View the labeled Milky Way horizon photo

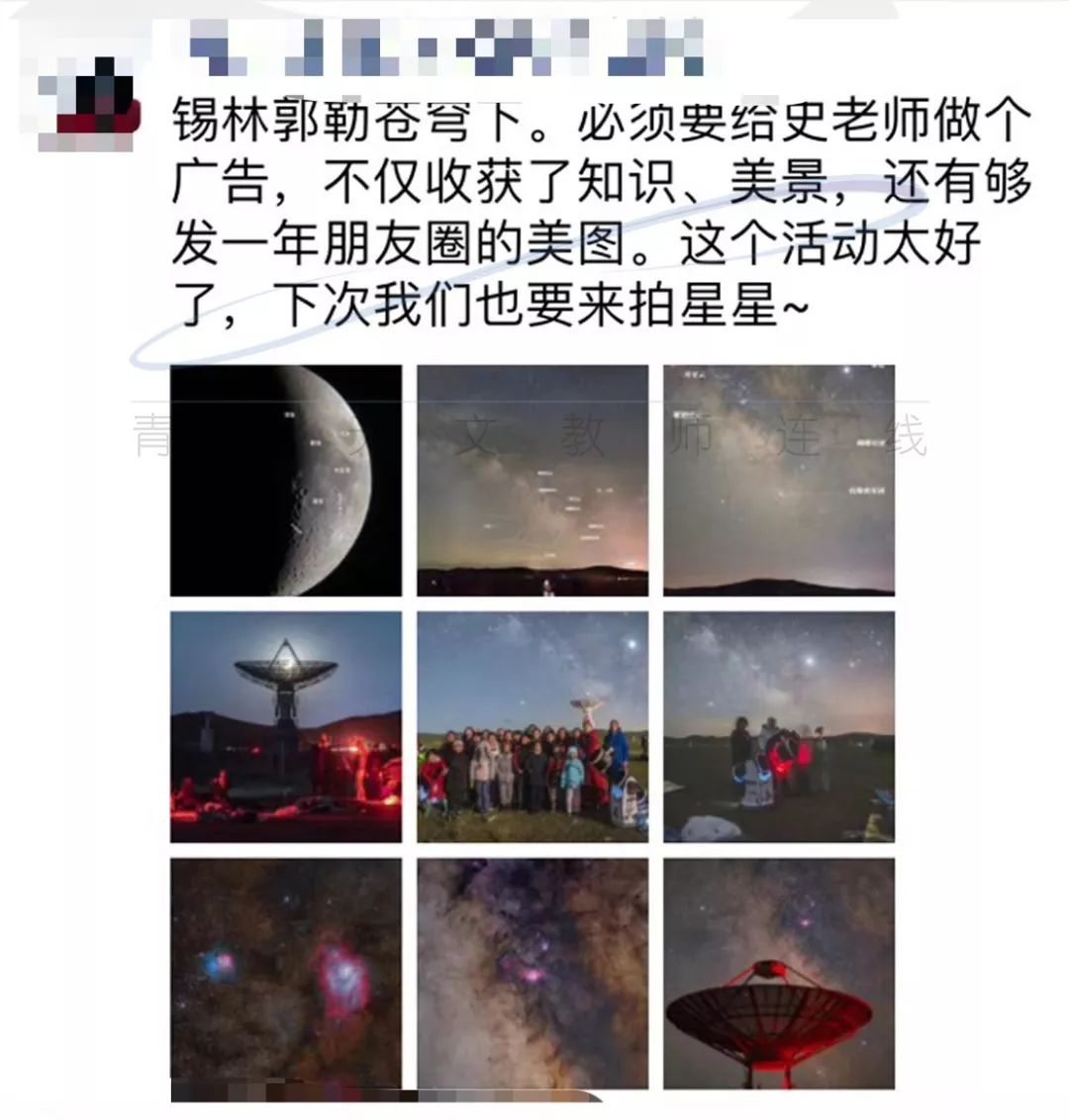[533, 481]
